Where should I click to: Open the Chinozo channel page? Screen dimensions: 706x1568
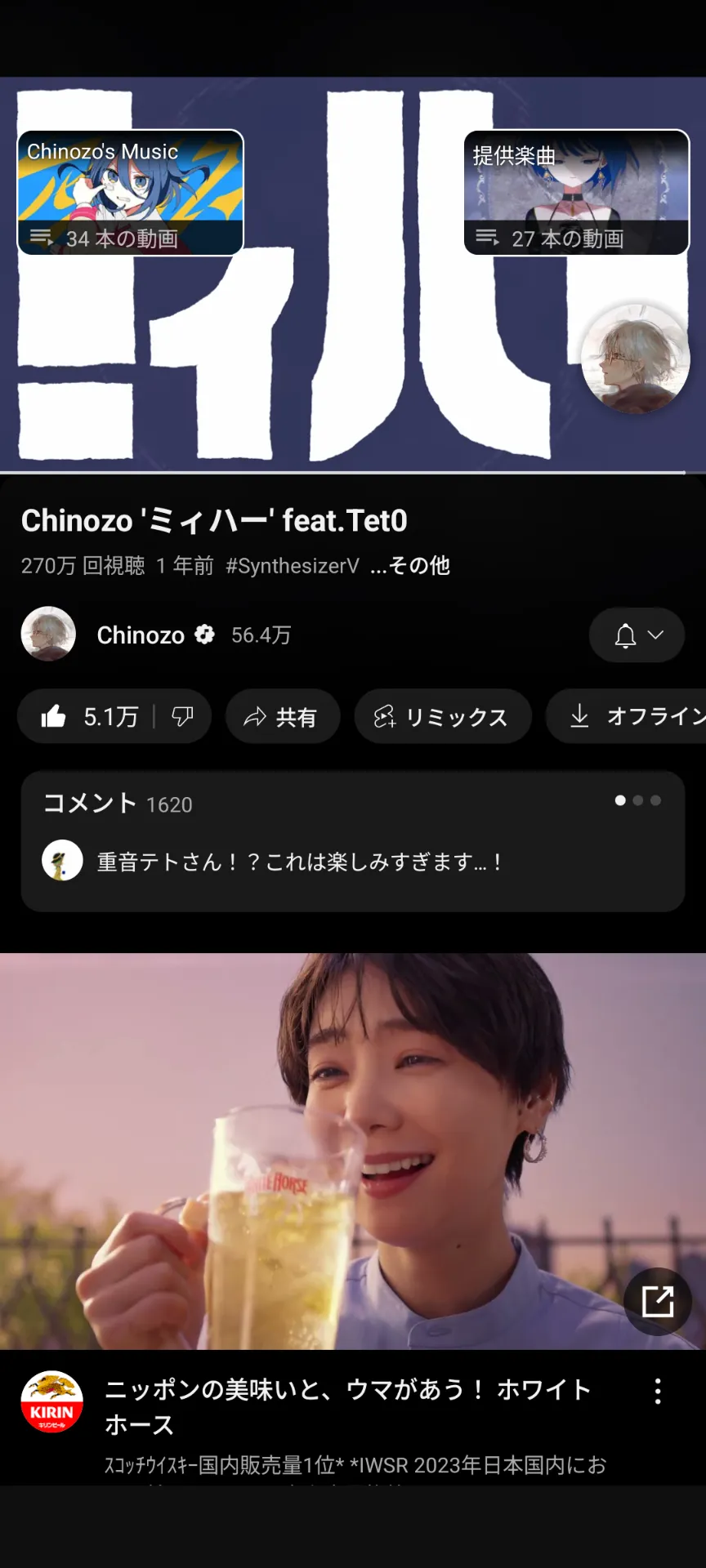141,635
